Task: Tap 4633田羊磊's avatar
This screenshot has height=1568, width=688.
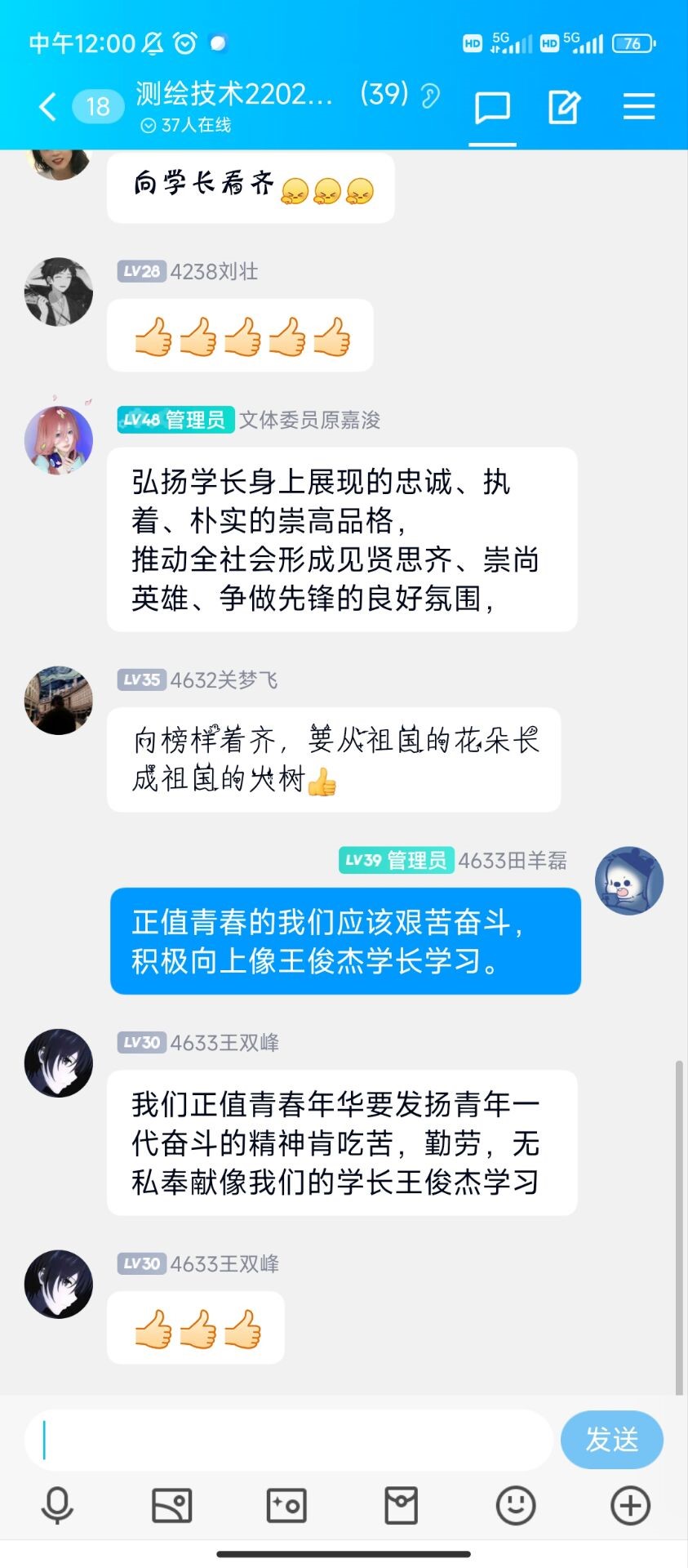Action: (629, 881)
